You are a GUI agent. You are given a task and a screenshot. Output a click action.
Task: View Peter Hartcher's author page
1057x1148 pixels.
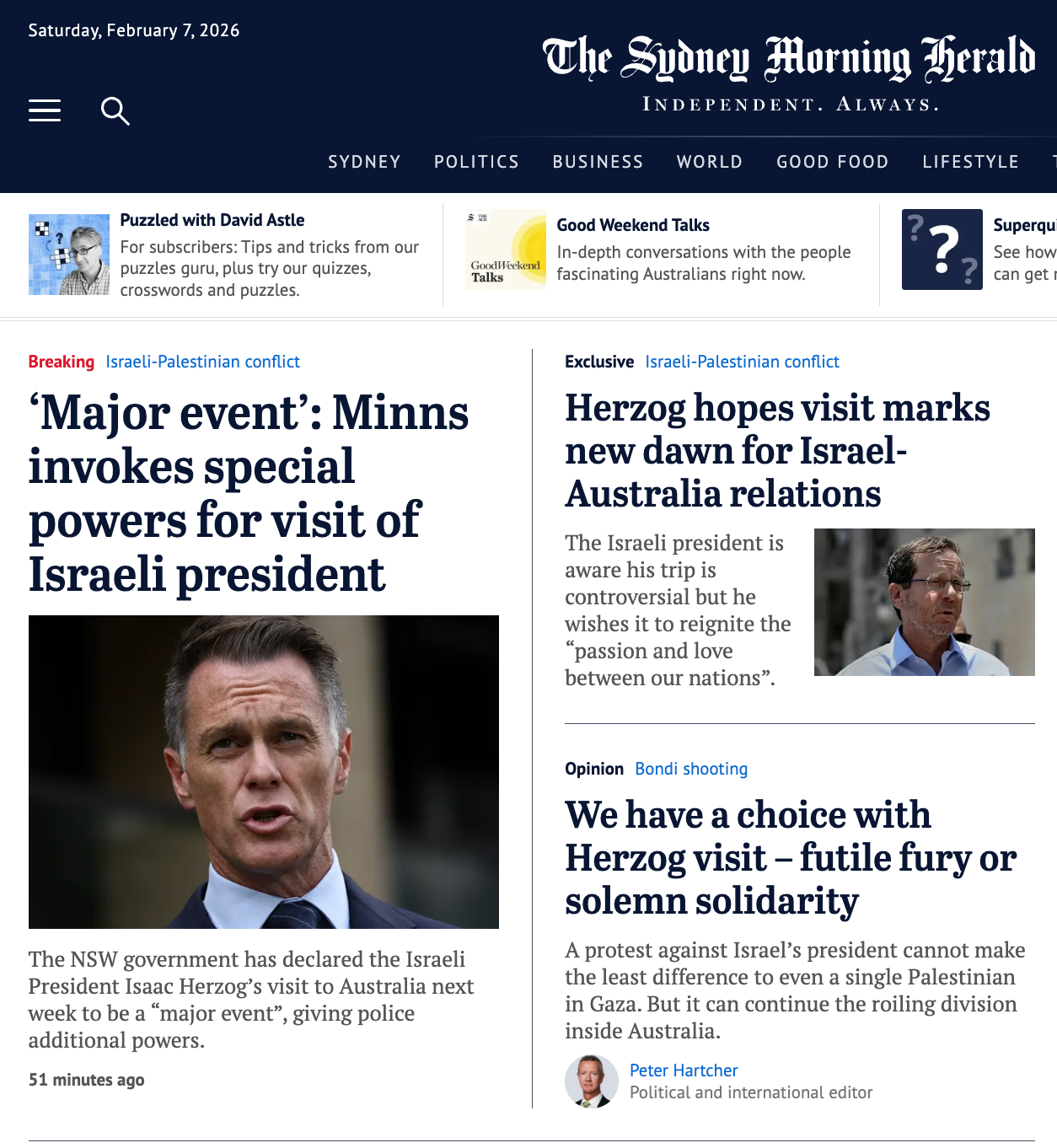point(683,1070)
